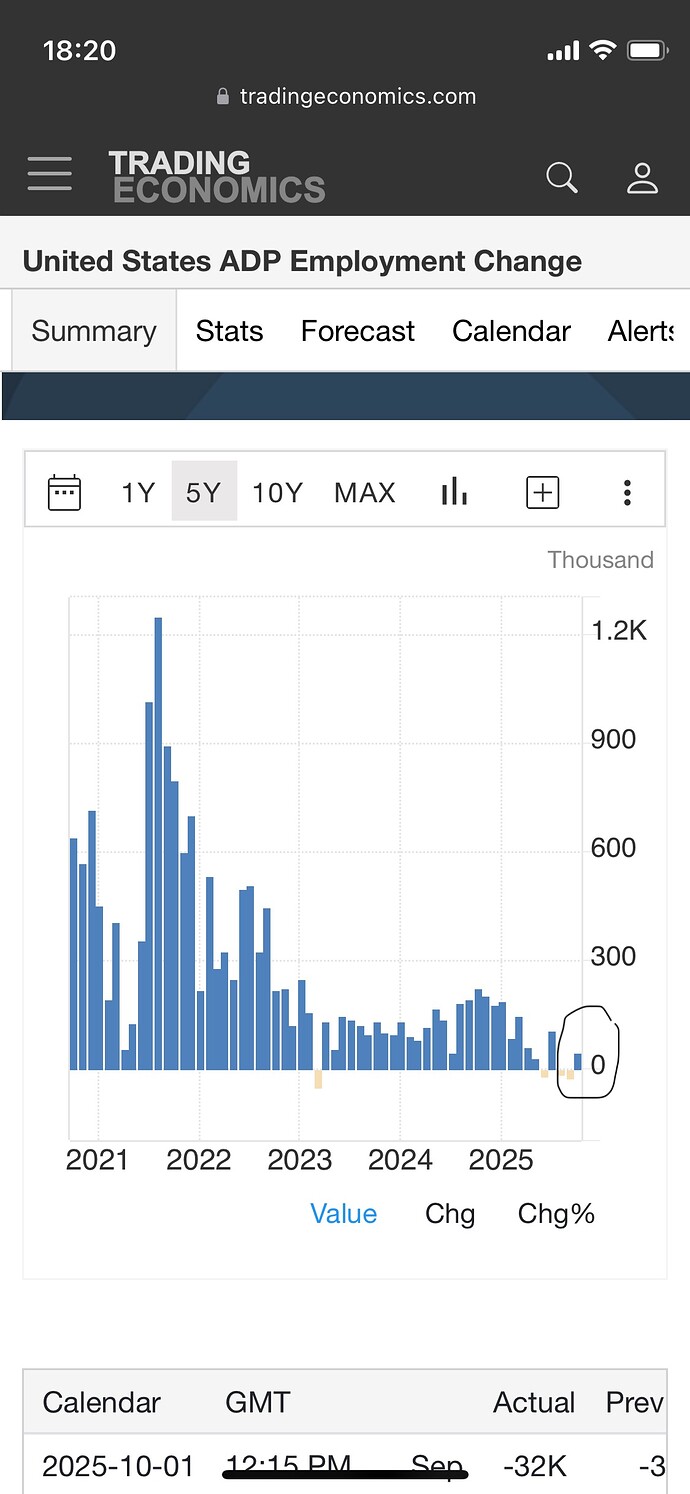
Task: Open the chart's three-dot options menu
Action: pos(627,492)
